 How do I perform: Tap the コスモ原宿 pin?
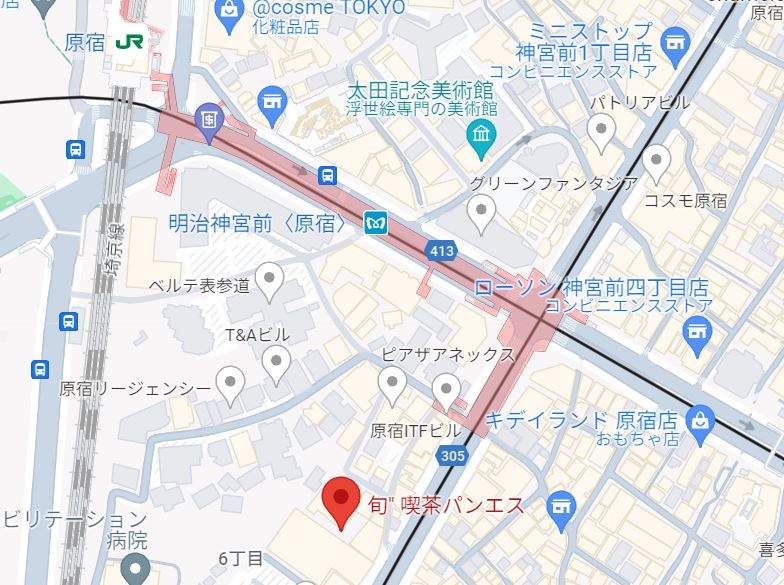(x=657, y=158)
